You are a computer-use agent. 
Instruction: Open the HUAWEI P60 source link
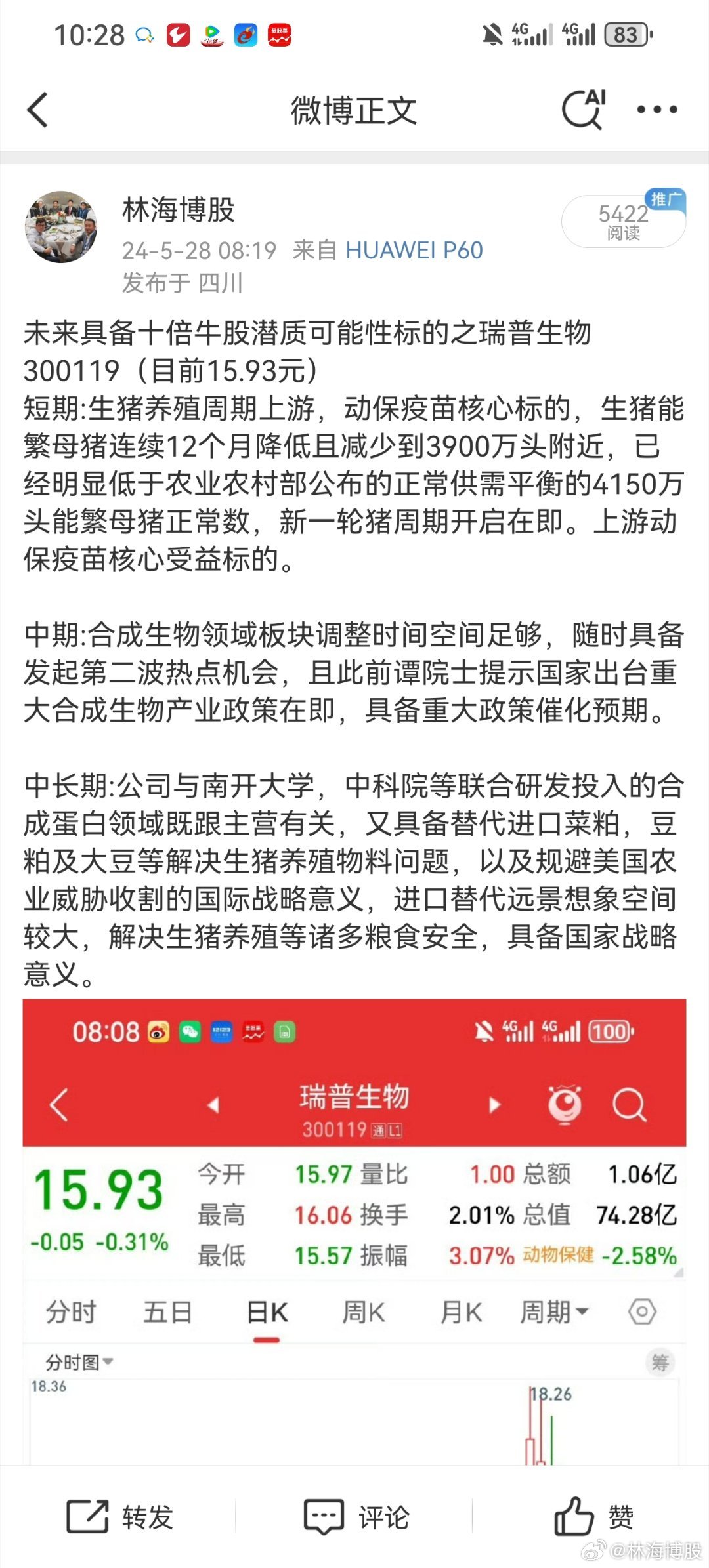(414, 250)
